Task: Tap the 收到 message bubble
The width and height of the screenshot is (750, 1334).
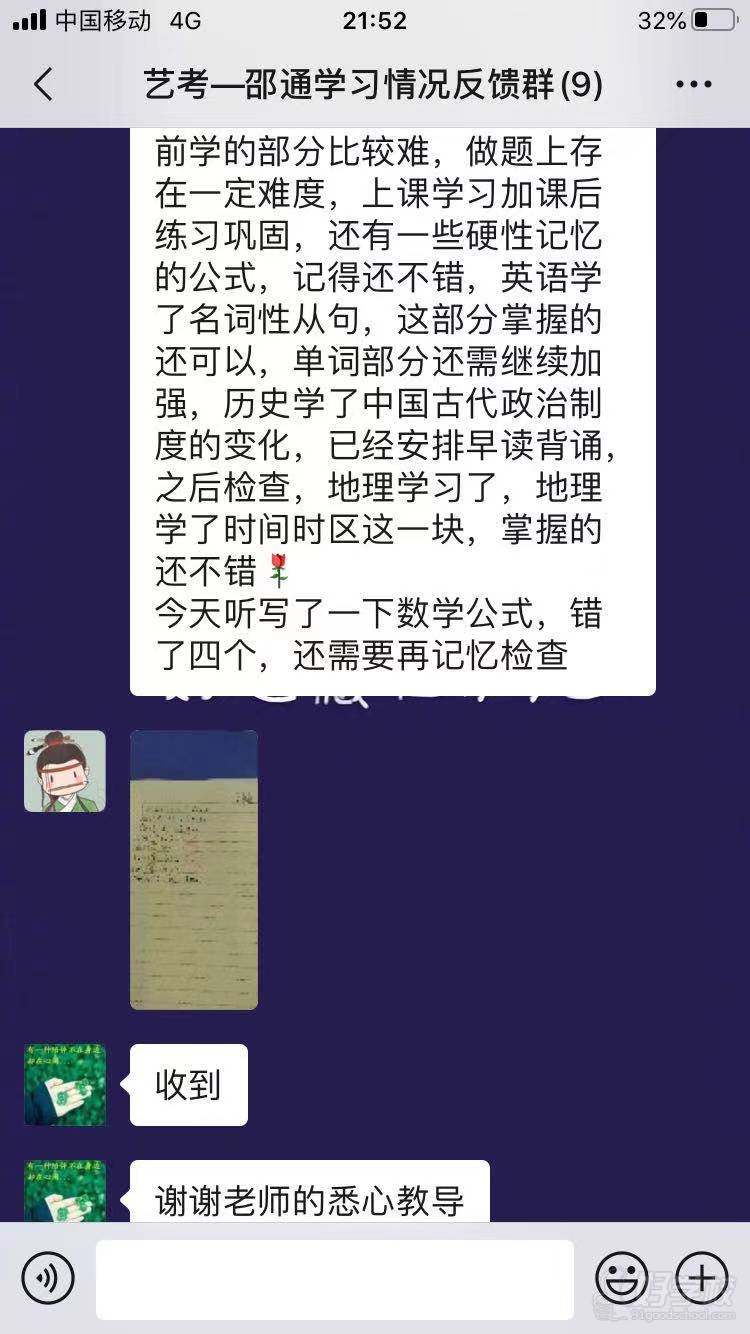Action: pyautogui.click(x=189, y=1084)
